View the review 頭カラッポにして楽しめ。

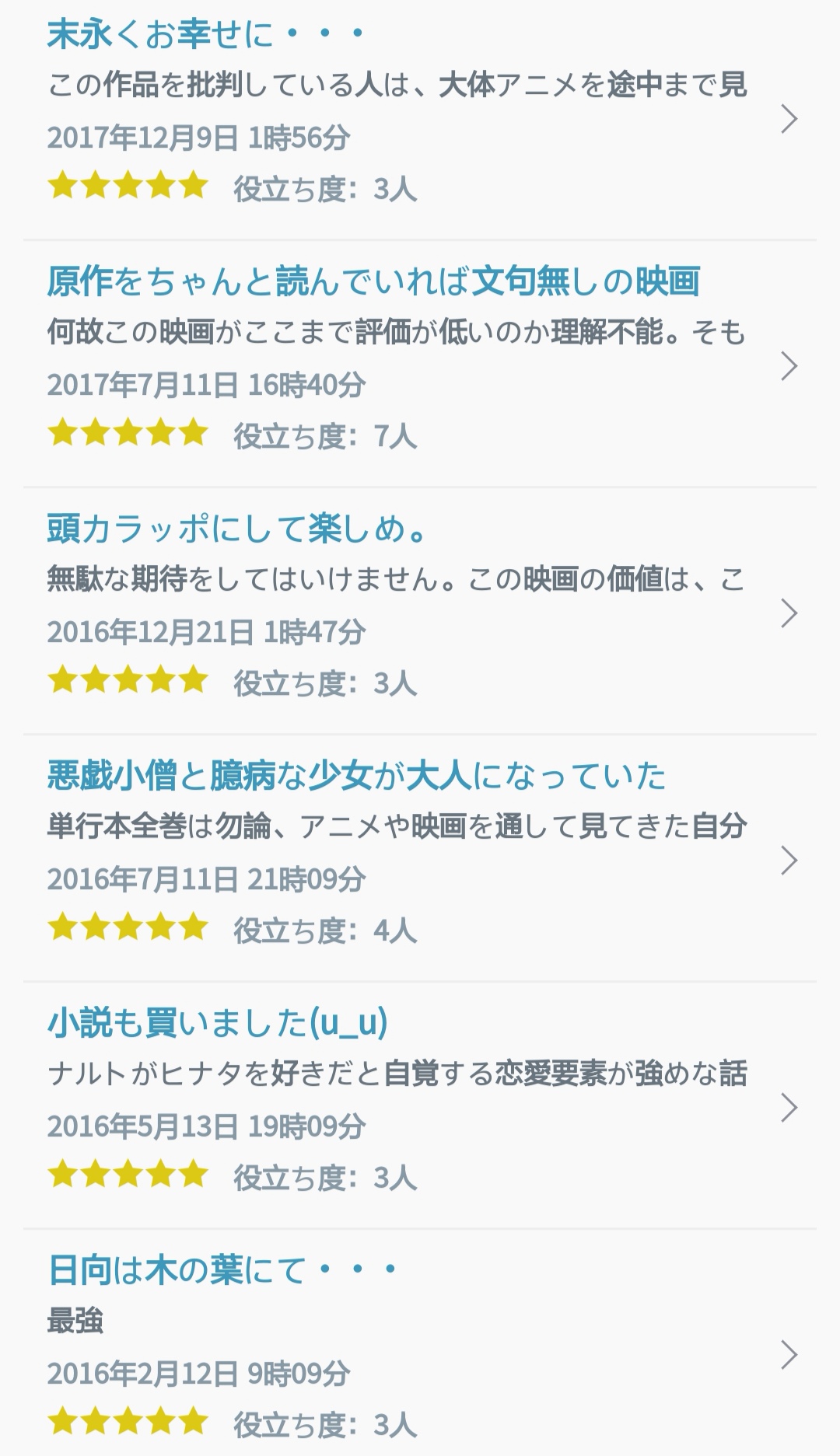tap(237, 529)
